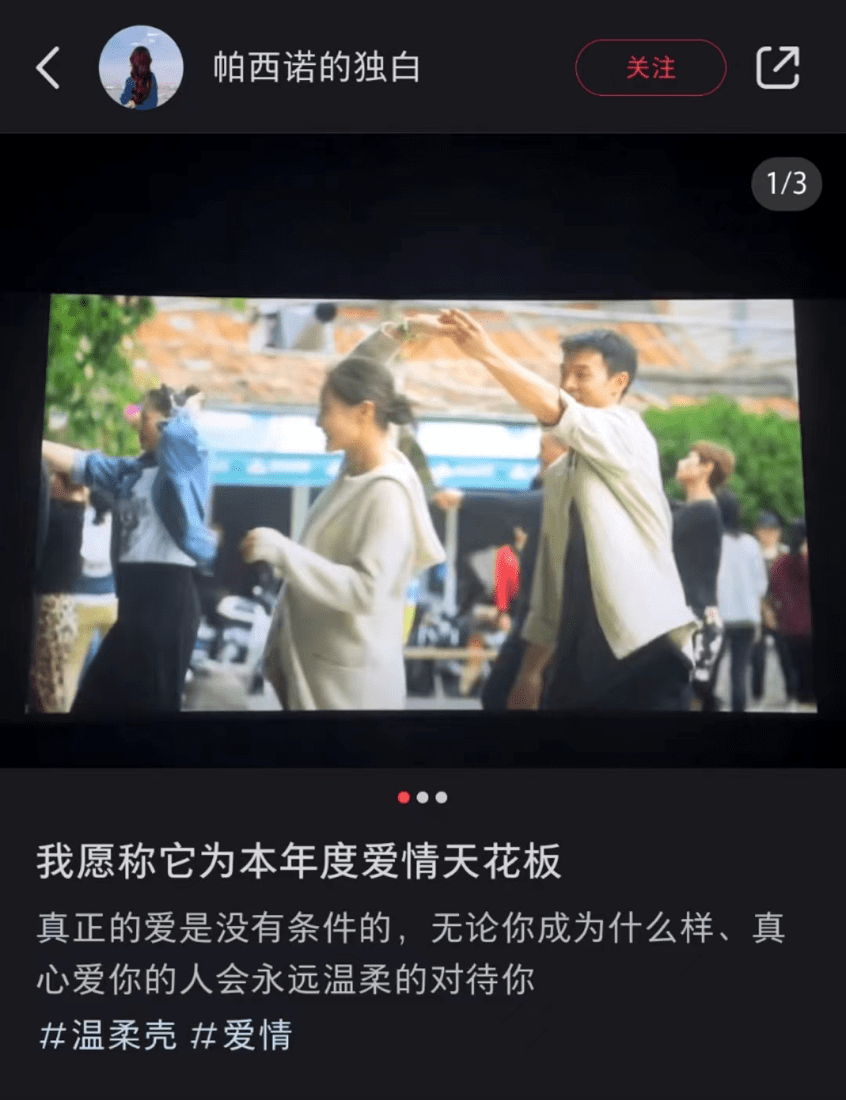This screenshot has height=1100, width=846.
Task: Open the #温柔壳 hashtag
Action: (108, 1035)
